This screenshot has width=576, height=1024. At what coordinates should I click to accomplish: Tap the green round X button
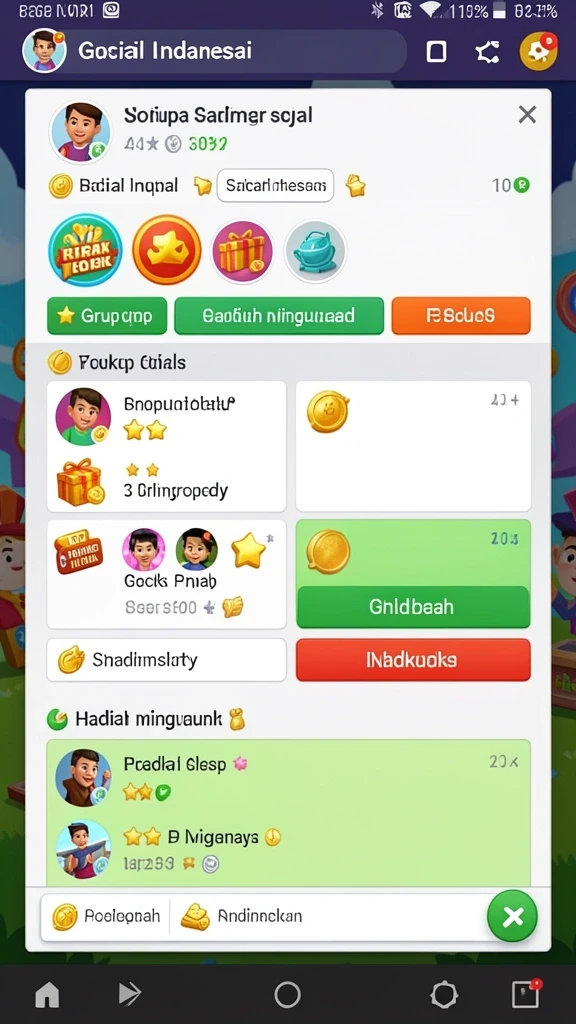(x=512, y=916)
